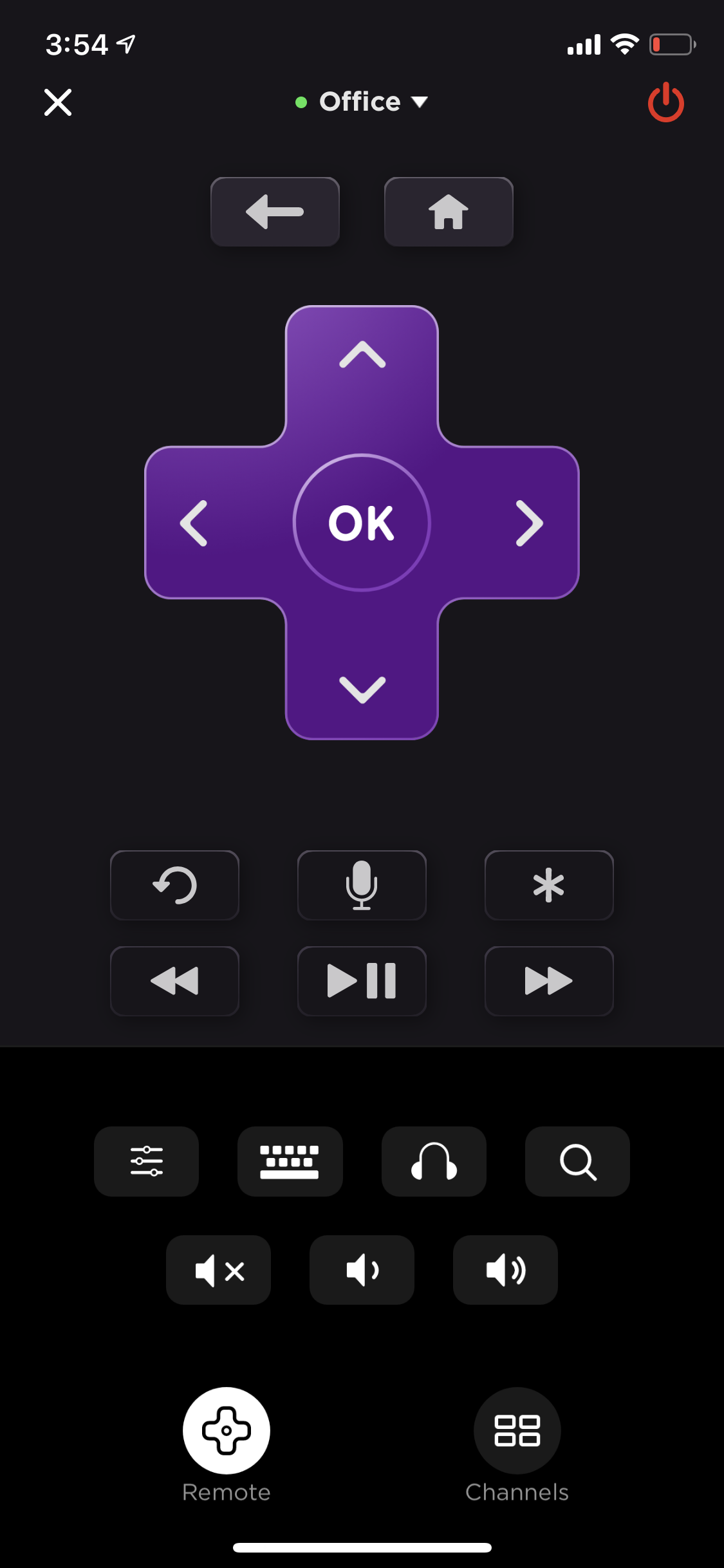Open the keyboard input button

tap(290, 1161)
